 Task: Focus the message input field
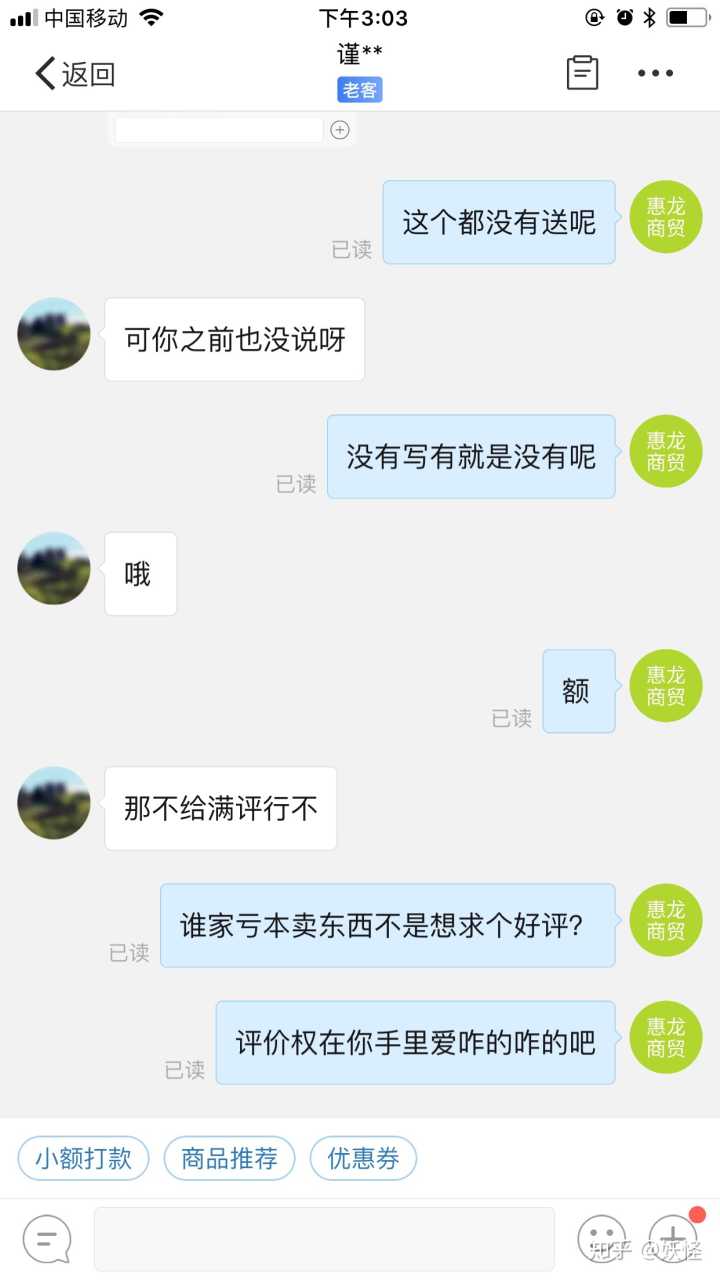pos(324,1239)
